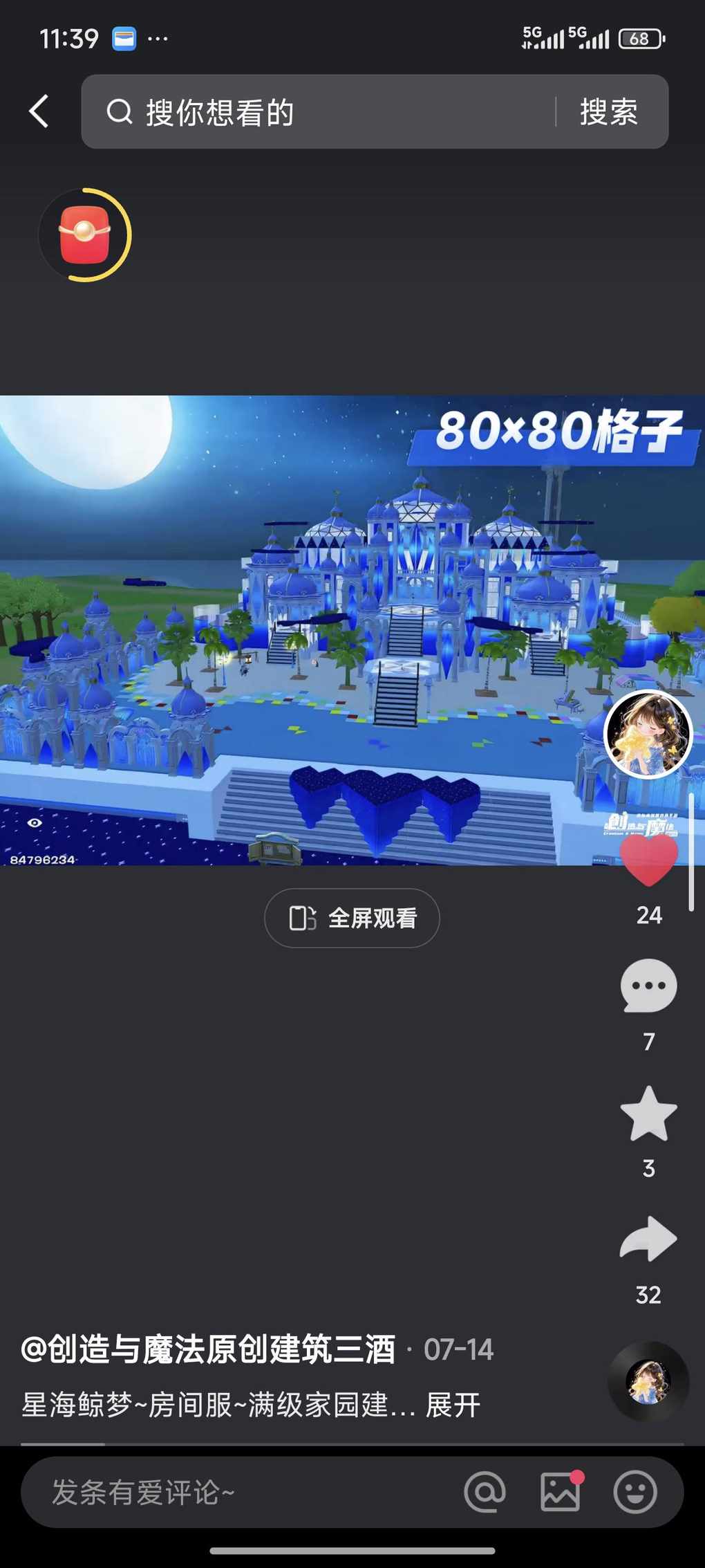
Task: Open @创造与魔法原创建筑三酒 profile link
Action: tap(209, 1349)
